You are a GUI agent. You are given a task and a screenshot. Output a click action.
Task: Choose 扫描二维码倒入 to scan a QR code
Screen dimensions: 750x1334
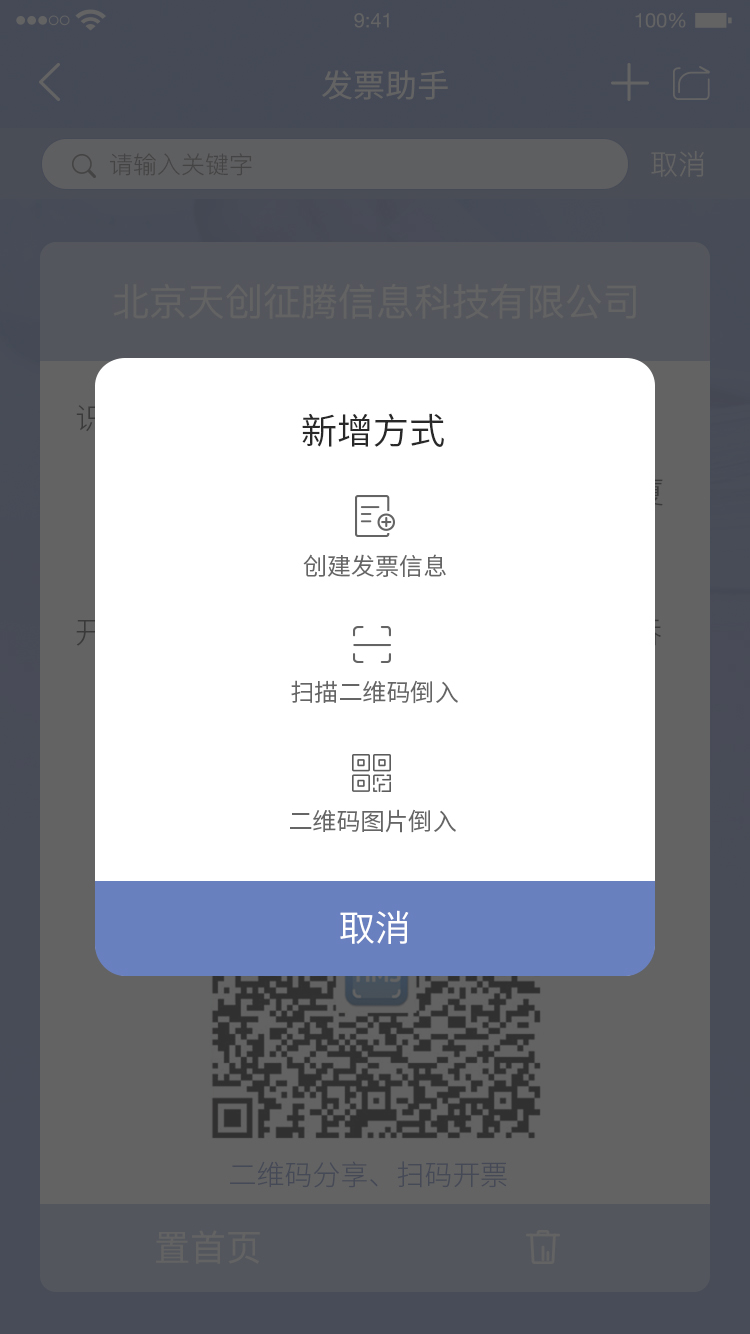374,665
